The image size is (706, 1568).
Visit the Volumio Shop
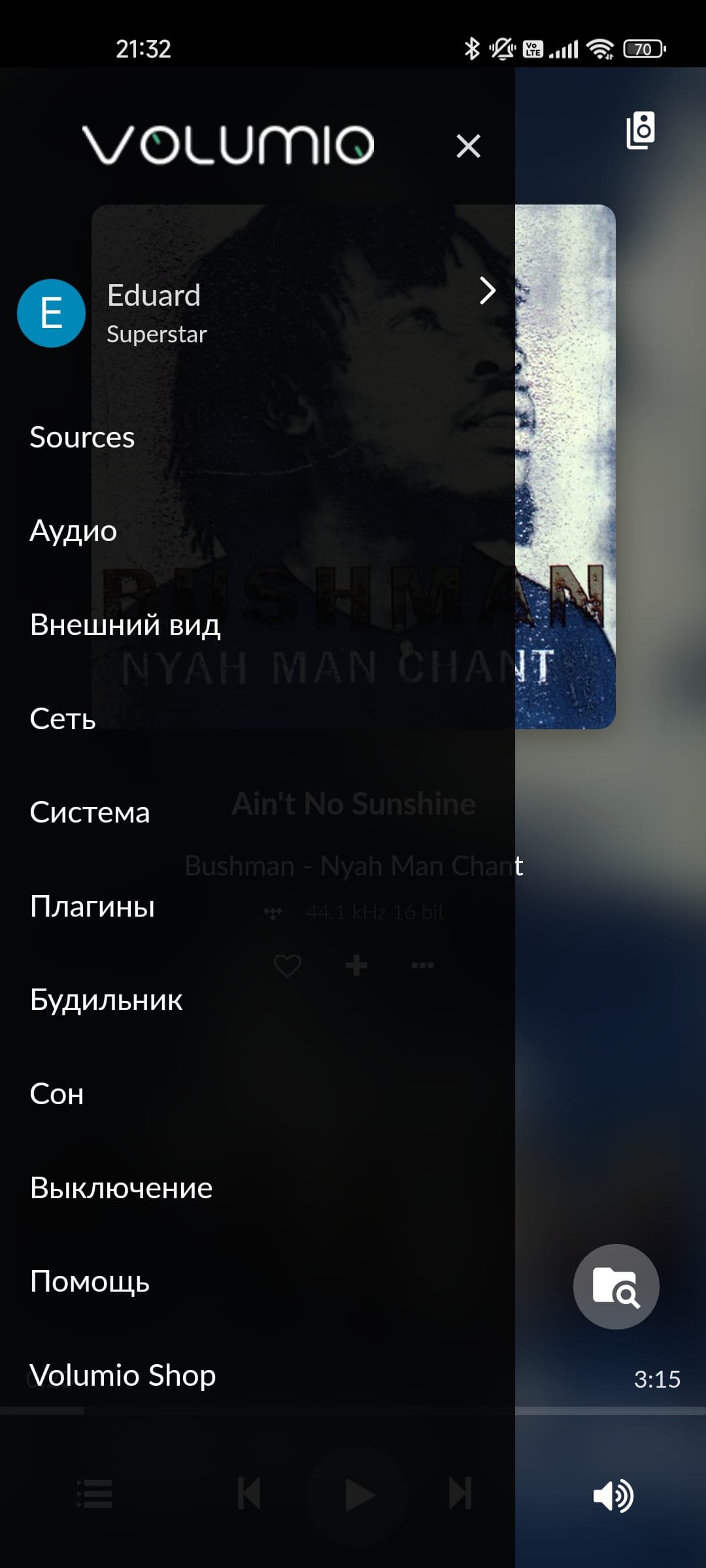coord(122,1375)
